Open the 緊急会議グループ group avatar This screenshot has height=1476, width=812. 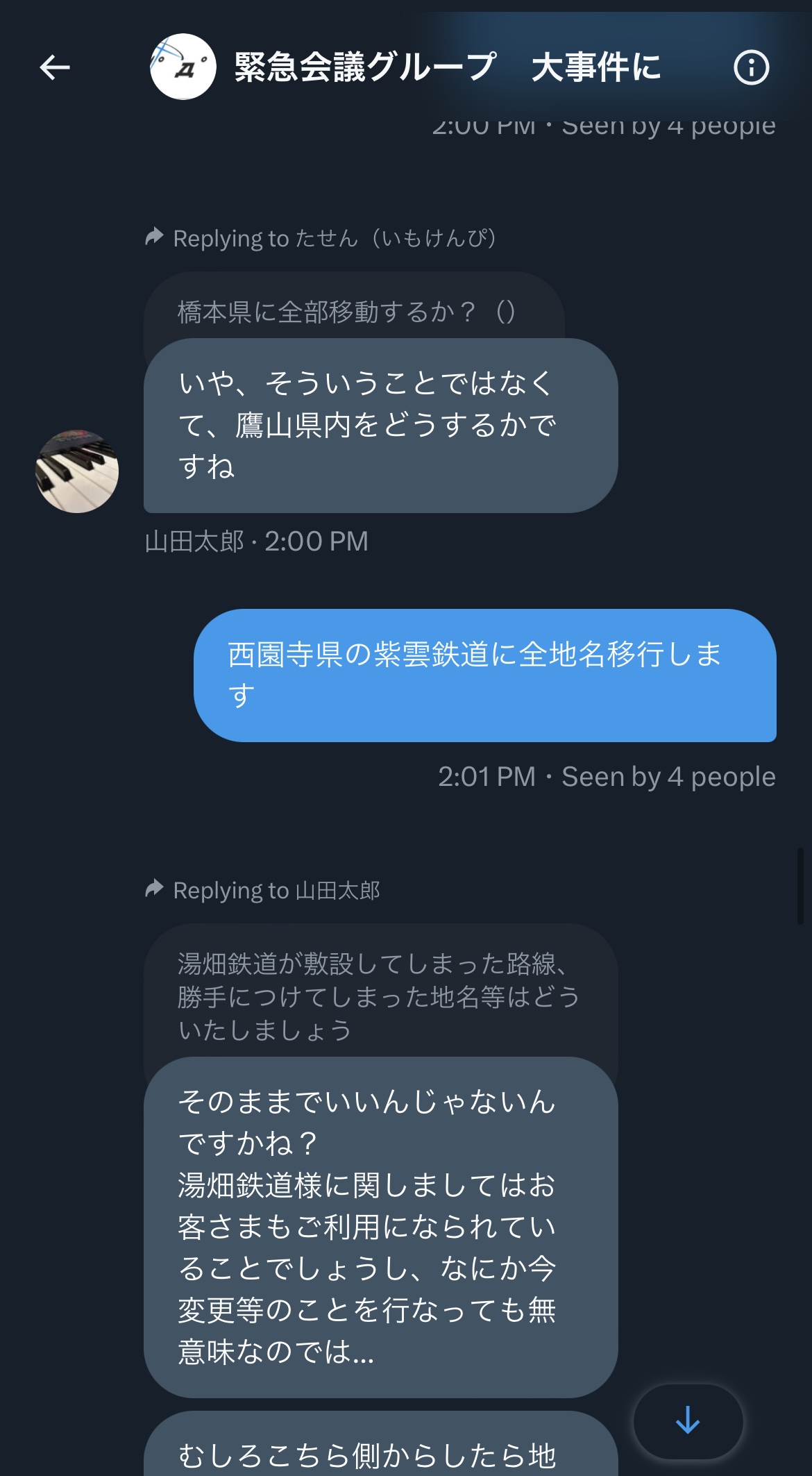[x=183, y=67]
